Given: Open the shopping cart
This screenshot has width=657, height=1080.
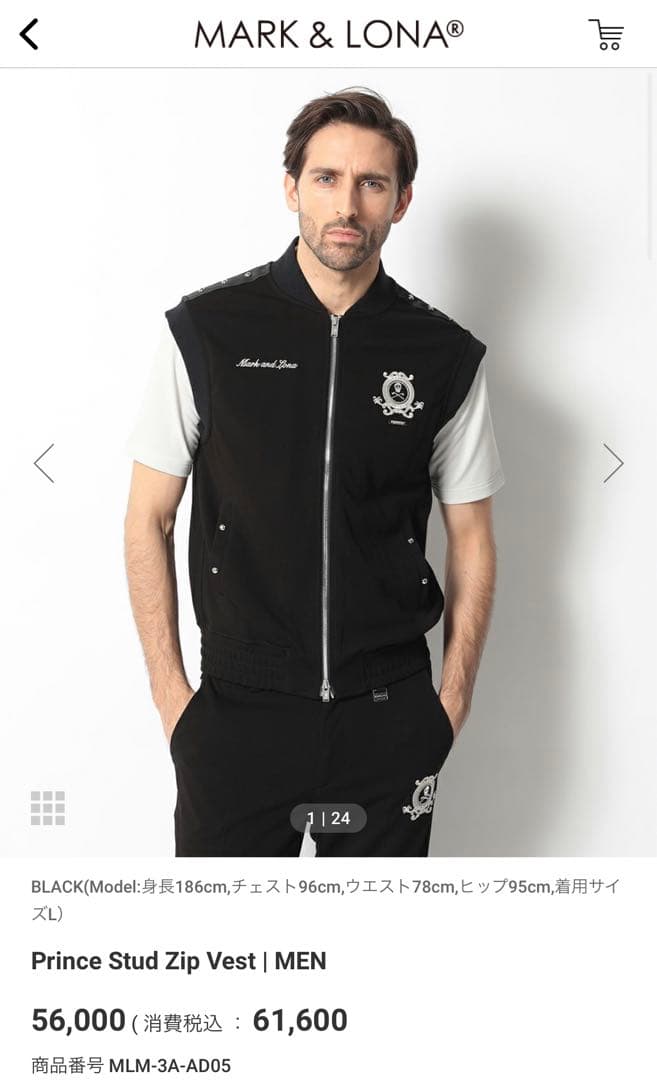Looking at the screenshot, I should 606,34.
